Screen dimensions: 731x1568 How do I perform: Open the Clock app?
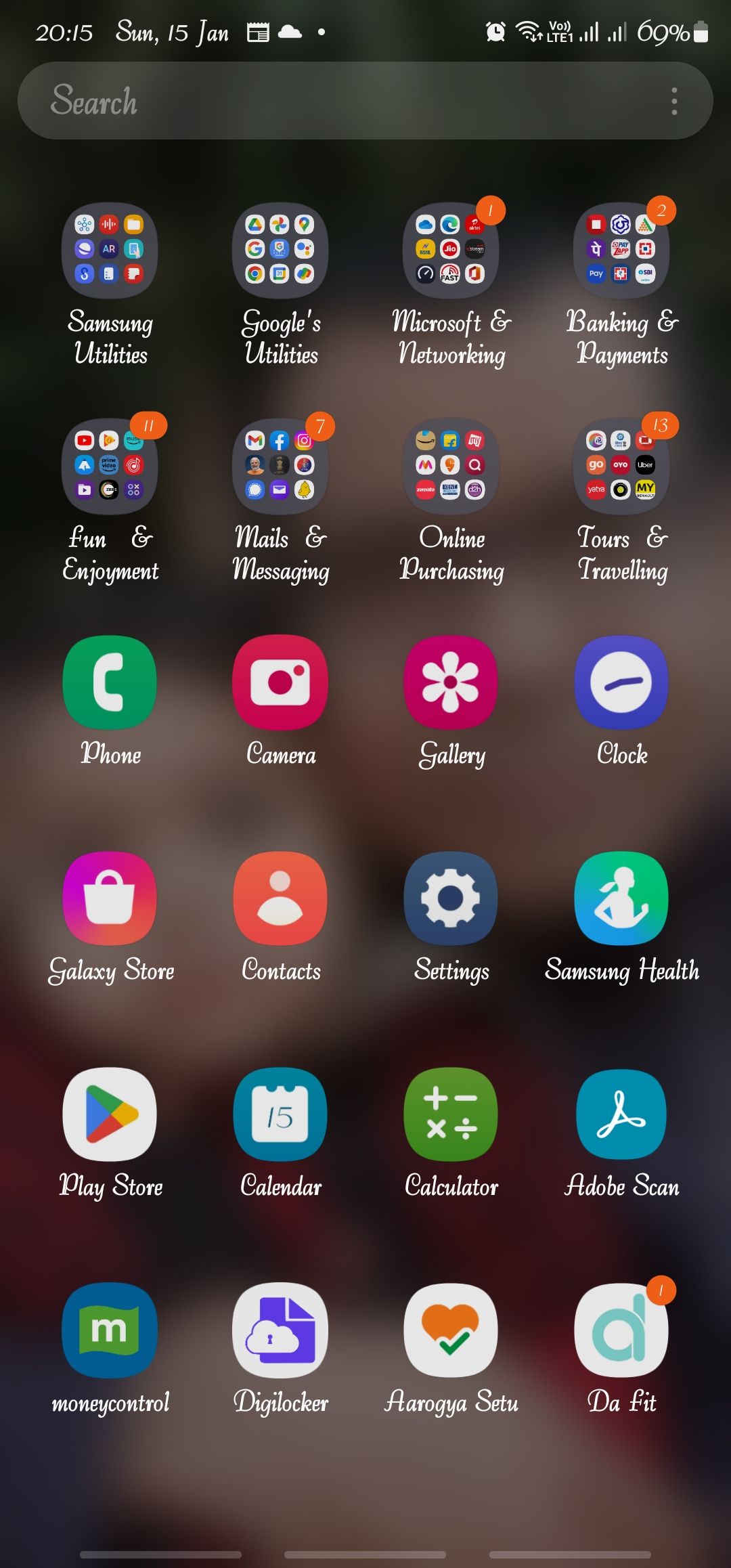click(x=621, y=684)
